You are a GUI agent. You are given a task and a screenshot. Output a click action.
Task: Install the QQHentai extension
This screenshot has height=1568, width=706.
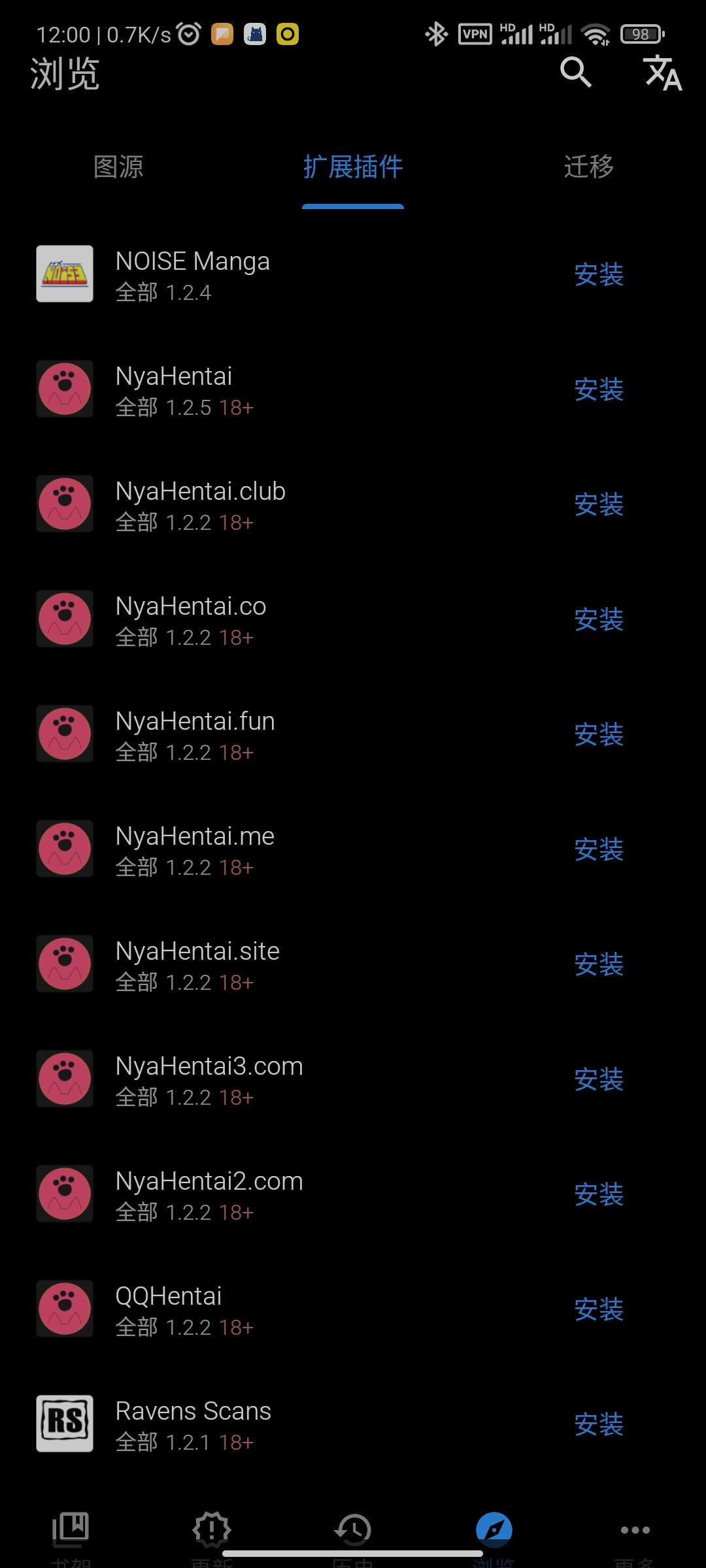[x=599, y=1309]
